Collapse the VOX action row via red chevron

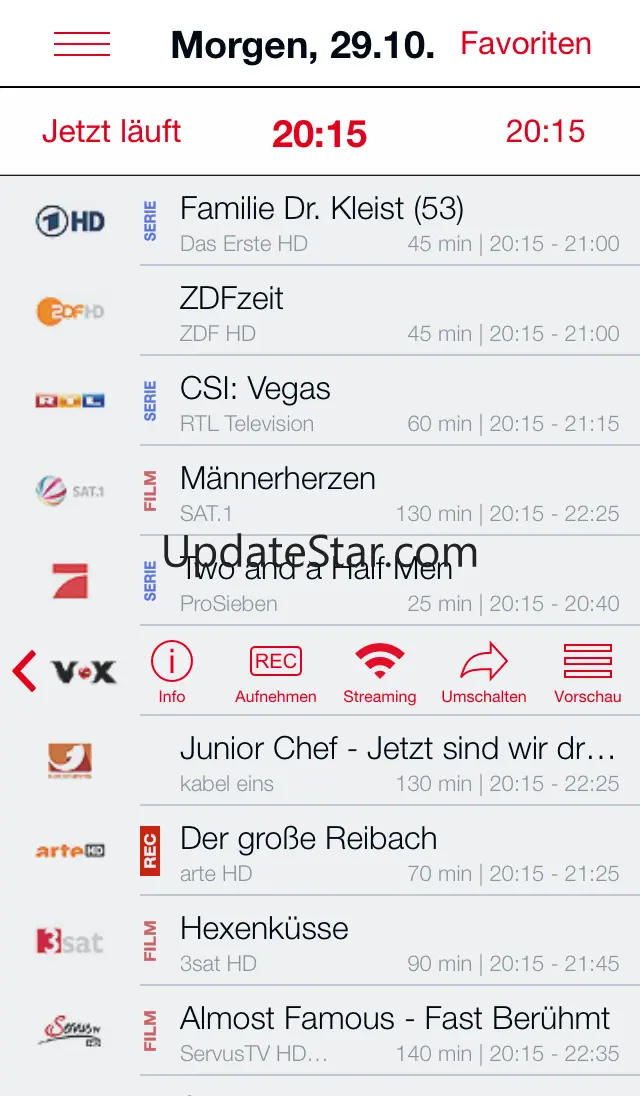click(x=24, y=671)
